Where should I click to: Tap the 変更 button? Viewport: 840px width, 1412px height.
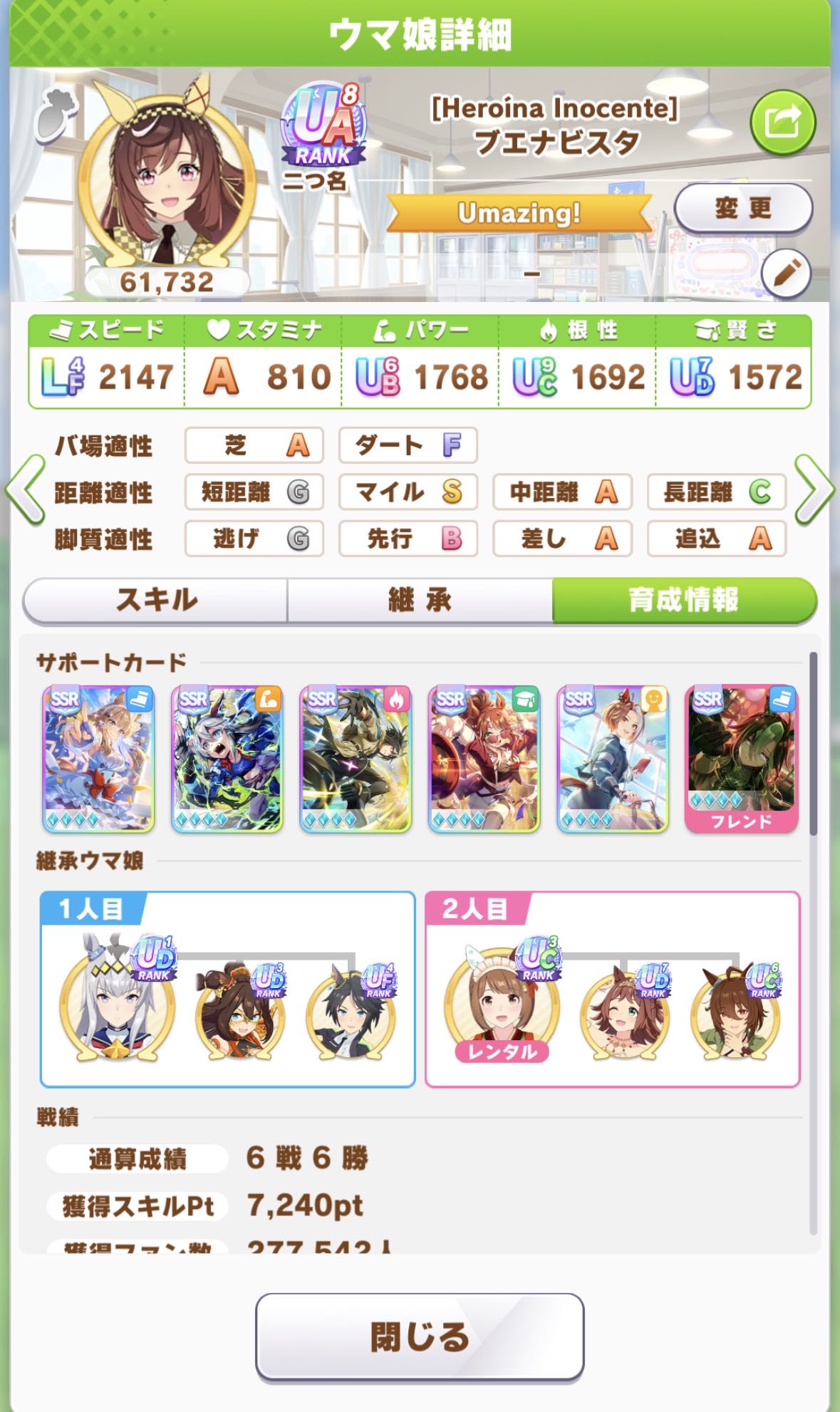click(742, 209)
